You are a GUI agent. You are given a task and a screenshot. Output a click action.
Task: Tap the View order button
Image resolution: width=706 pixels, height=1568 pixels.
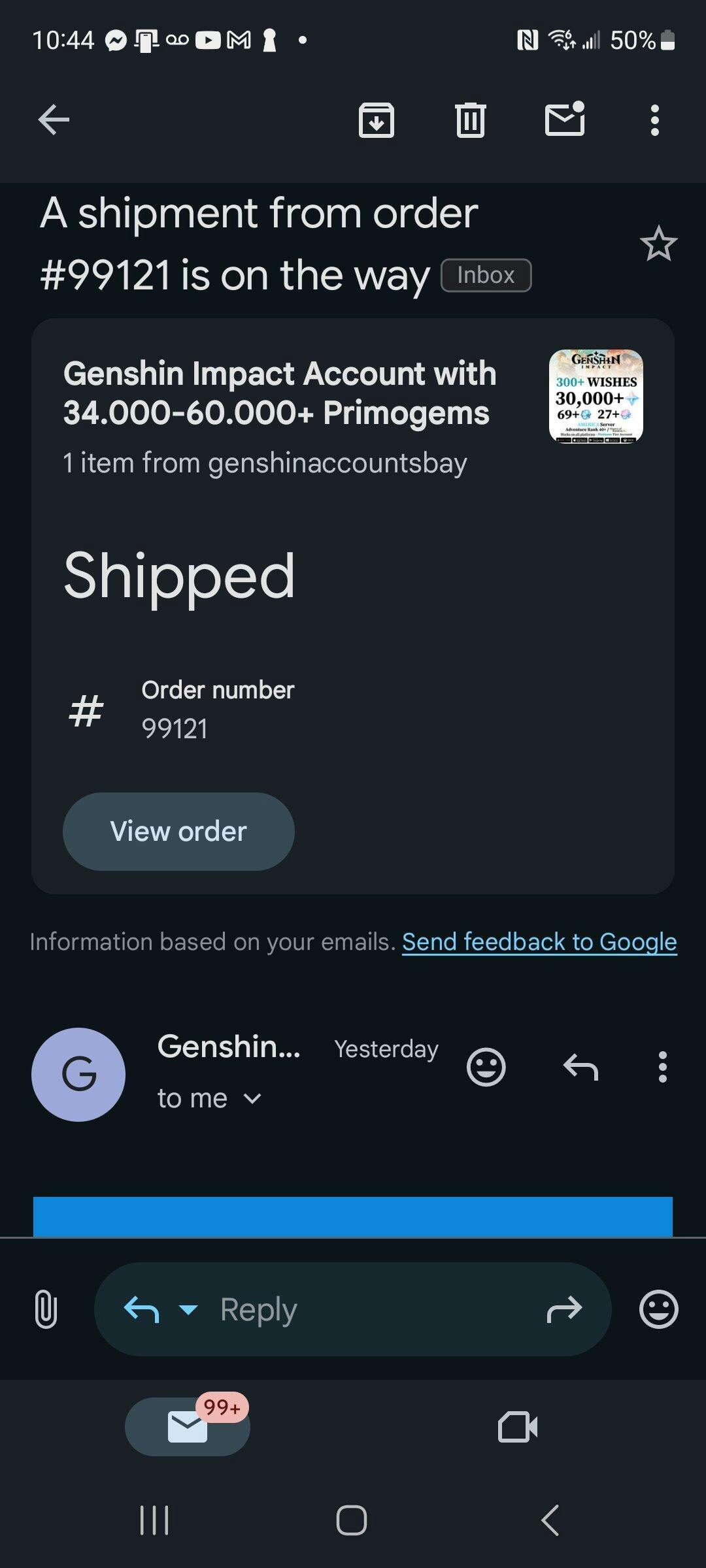click(x=178, y=832)
